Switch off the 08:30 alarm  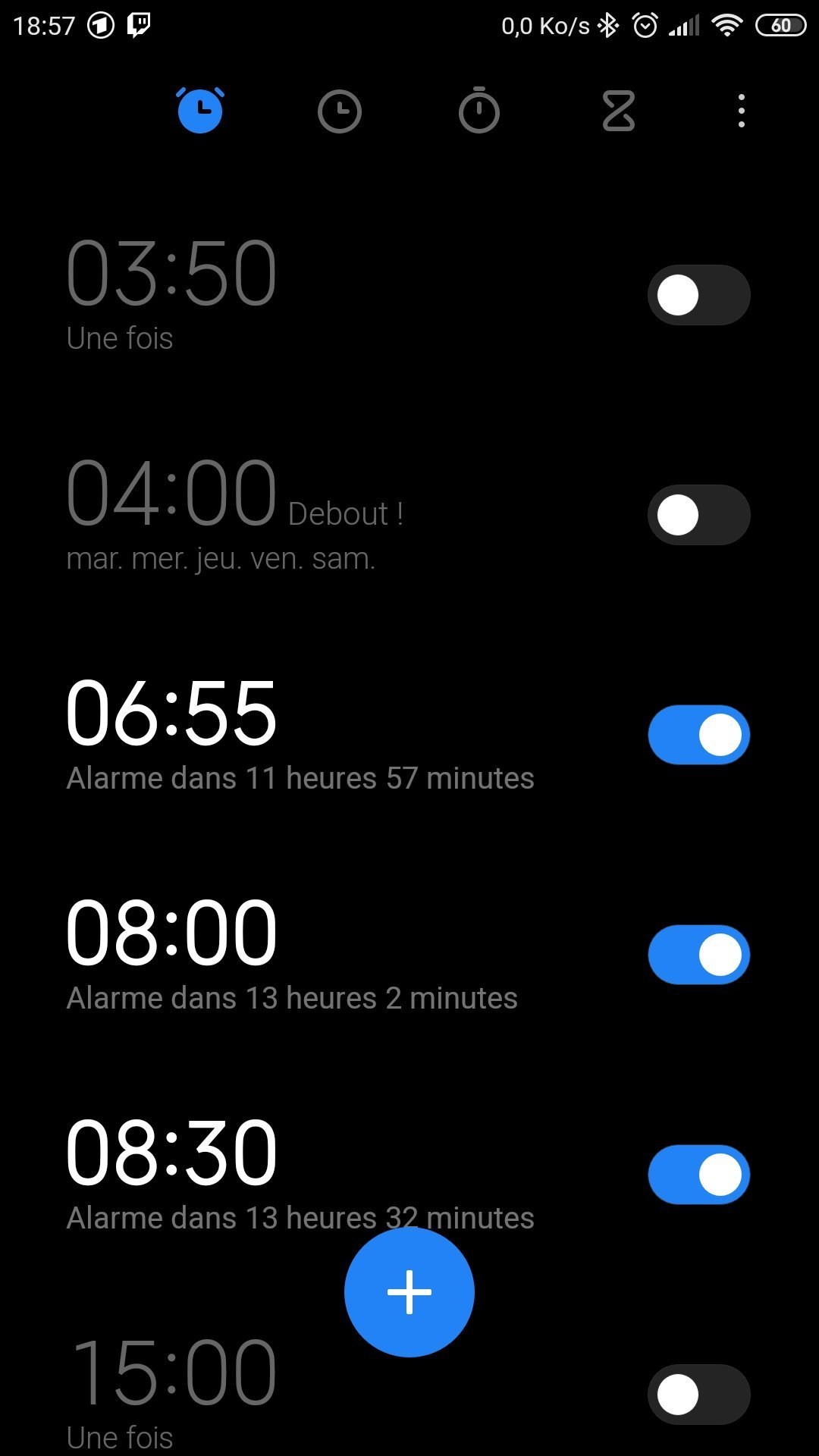tap(698, 1175)
